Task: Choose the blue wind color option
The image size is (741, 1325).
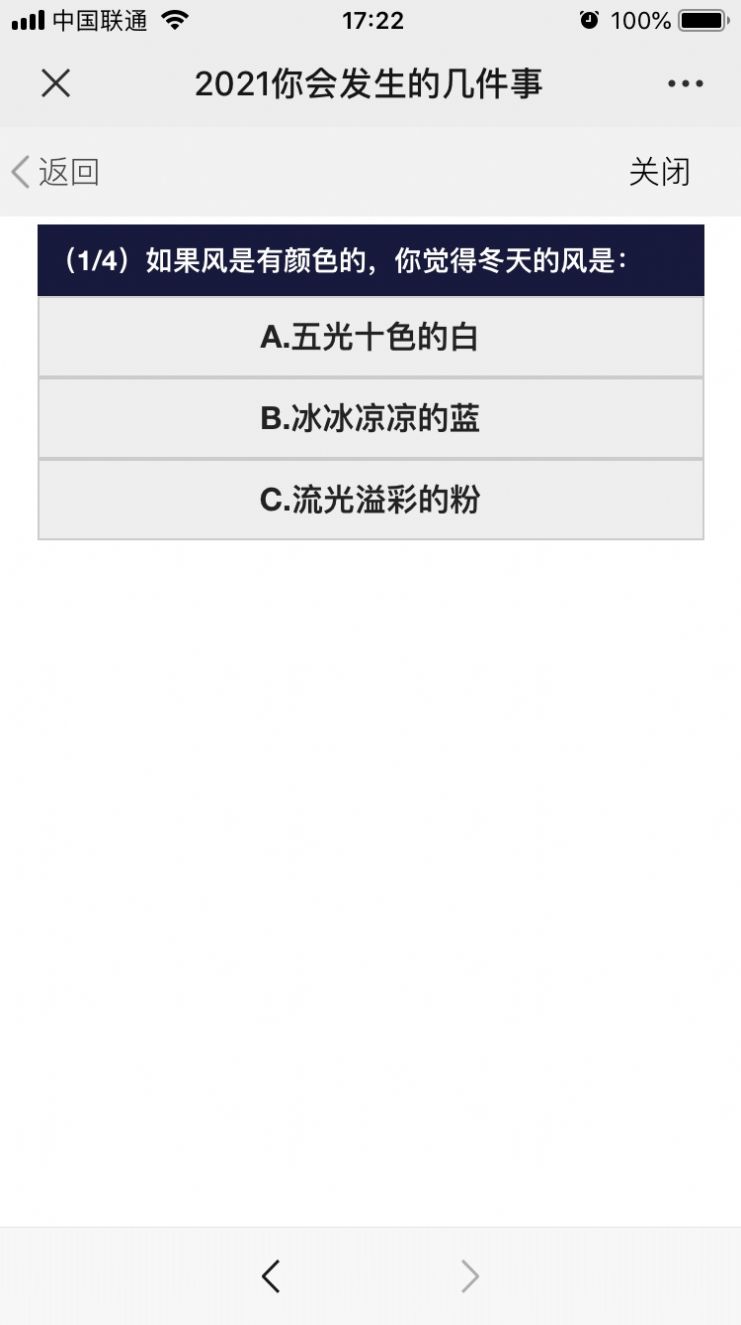Action: 370,418
